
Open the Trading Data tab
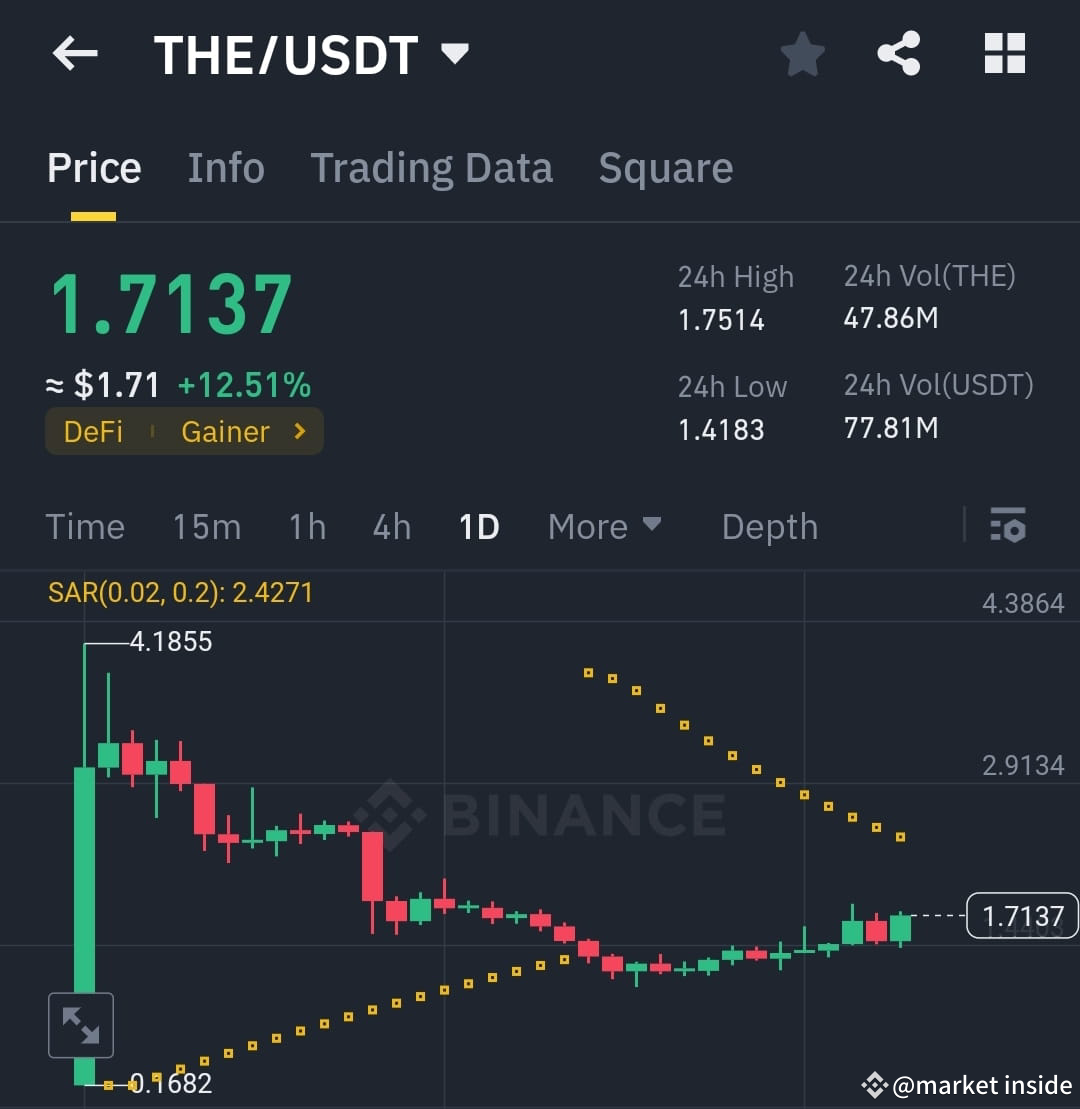[x=432, y=167]
